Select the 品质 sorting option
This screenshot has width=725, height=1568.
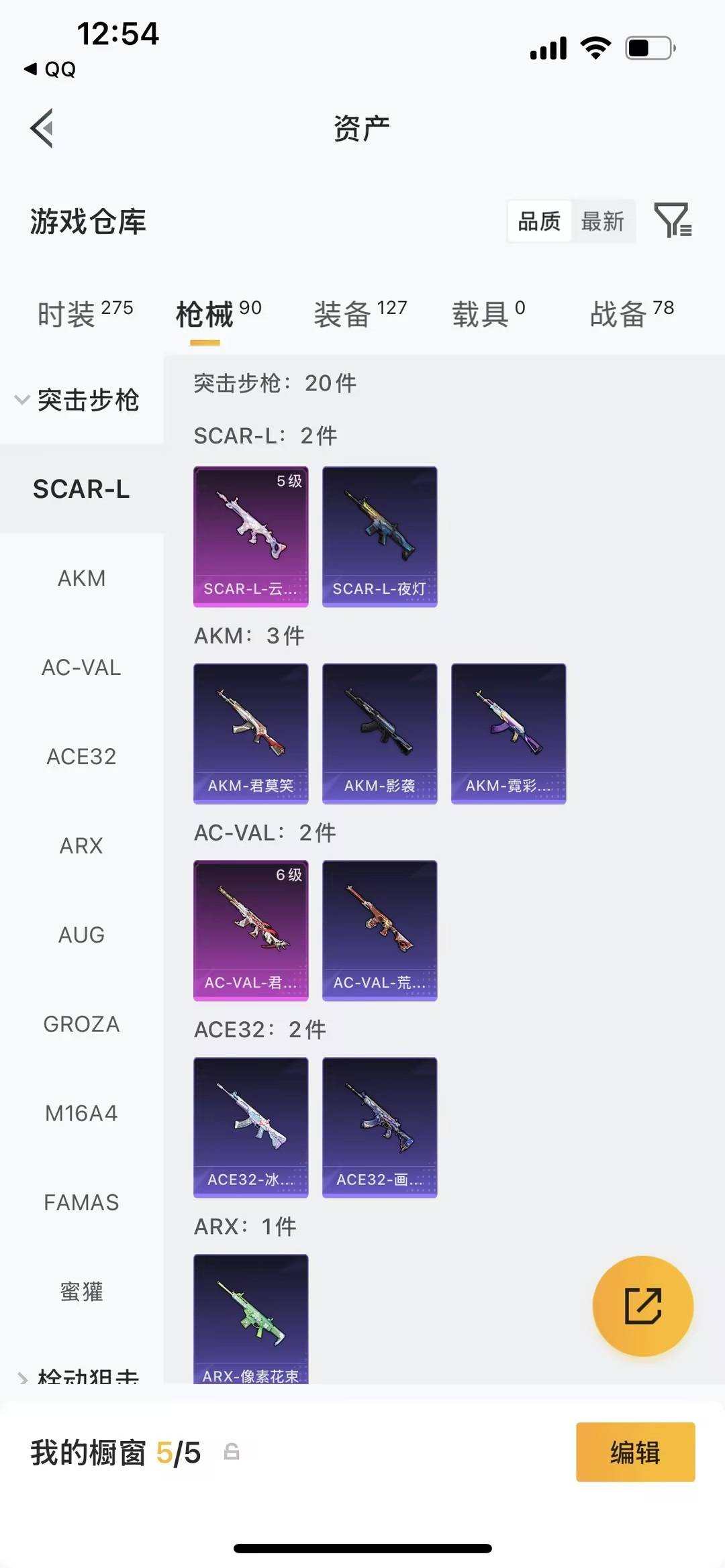pos(539,221)
